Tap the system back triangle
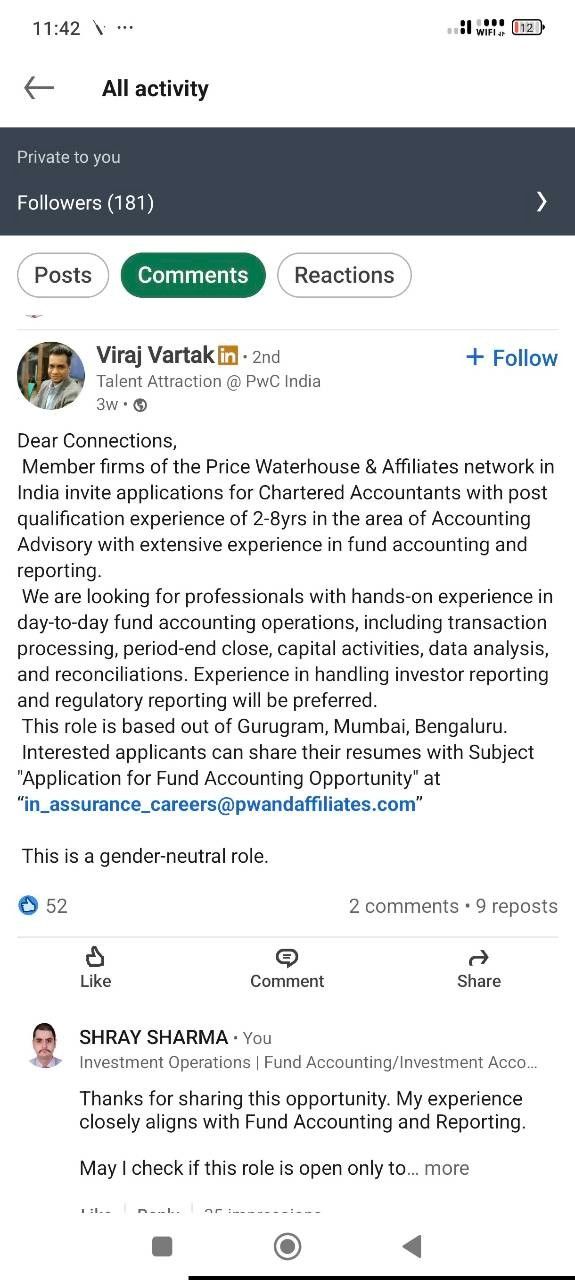 tap(411, 1246)
